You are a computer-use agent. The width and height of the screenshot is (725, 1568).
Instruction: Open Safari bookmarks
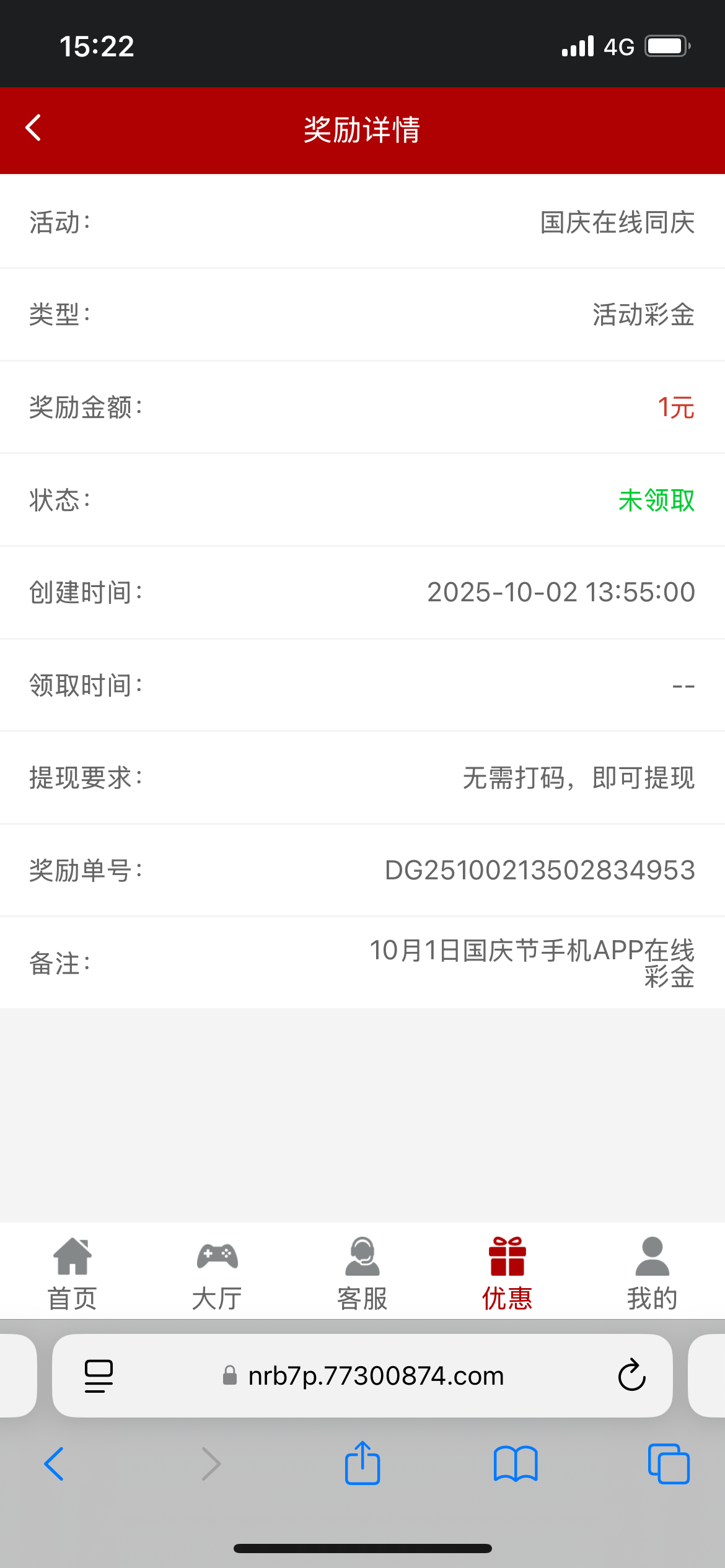[516, 1464]
